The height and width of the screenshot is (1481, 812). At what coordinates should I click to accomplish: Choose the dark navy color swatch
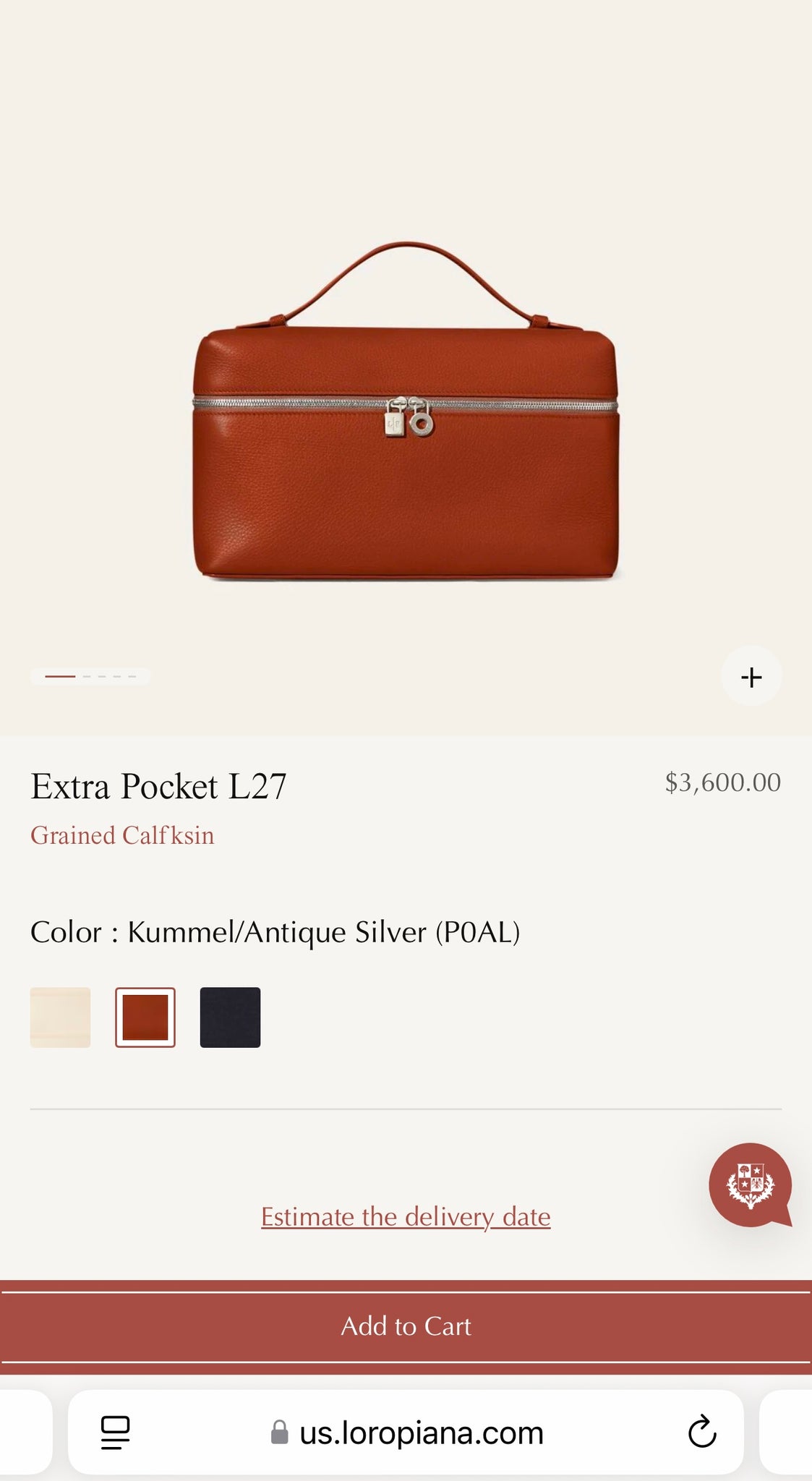[x=230, y=1017]
